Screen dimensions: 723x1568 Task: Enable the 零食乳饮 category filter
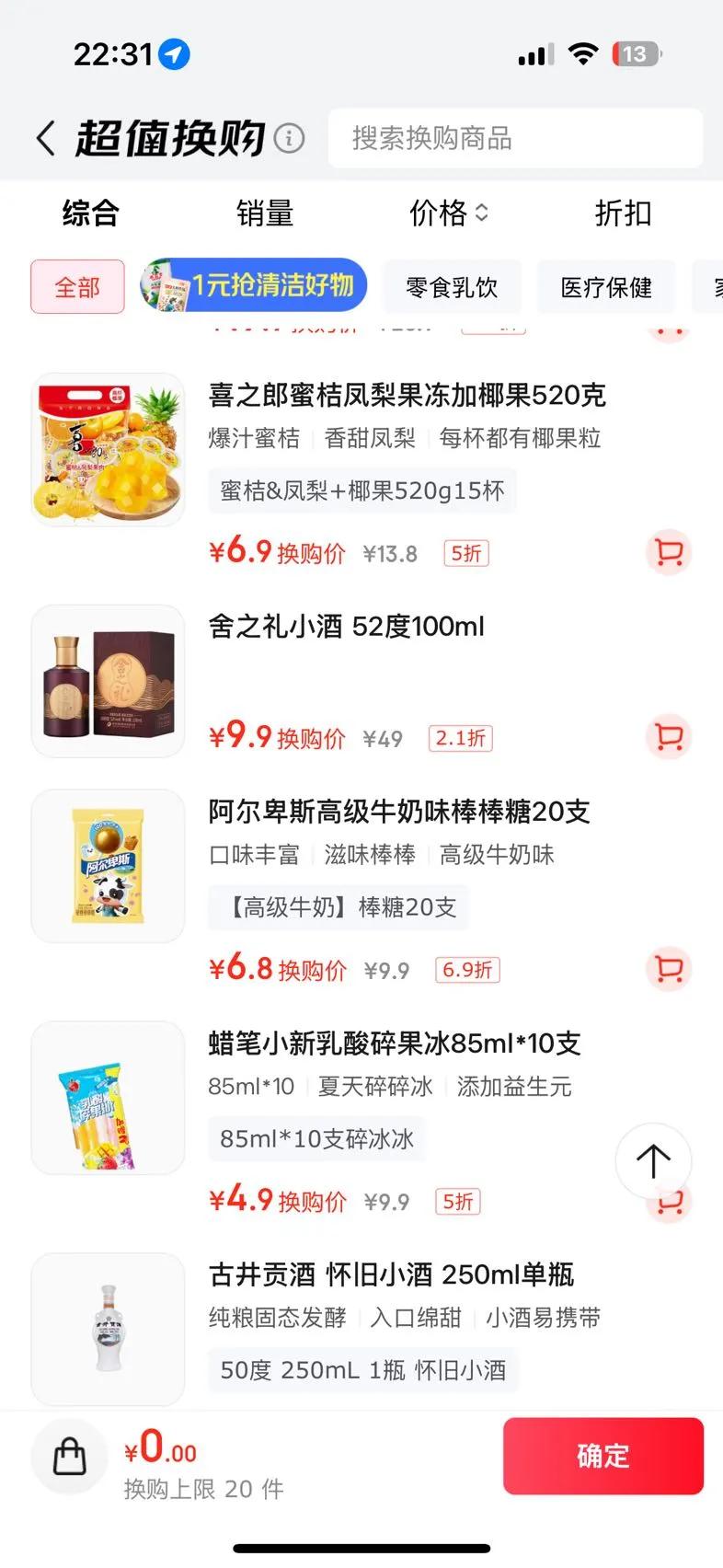(x=452, y=286)
